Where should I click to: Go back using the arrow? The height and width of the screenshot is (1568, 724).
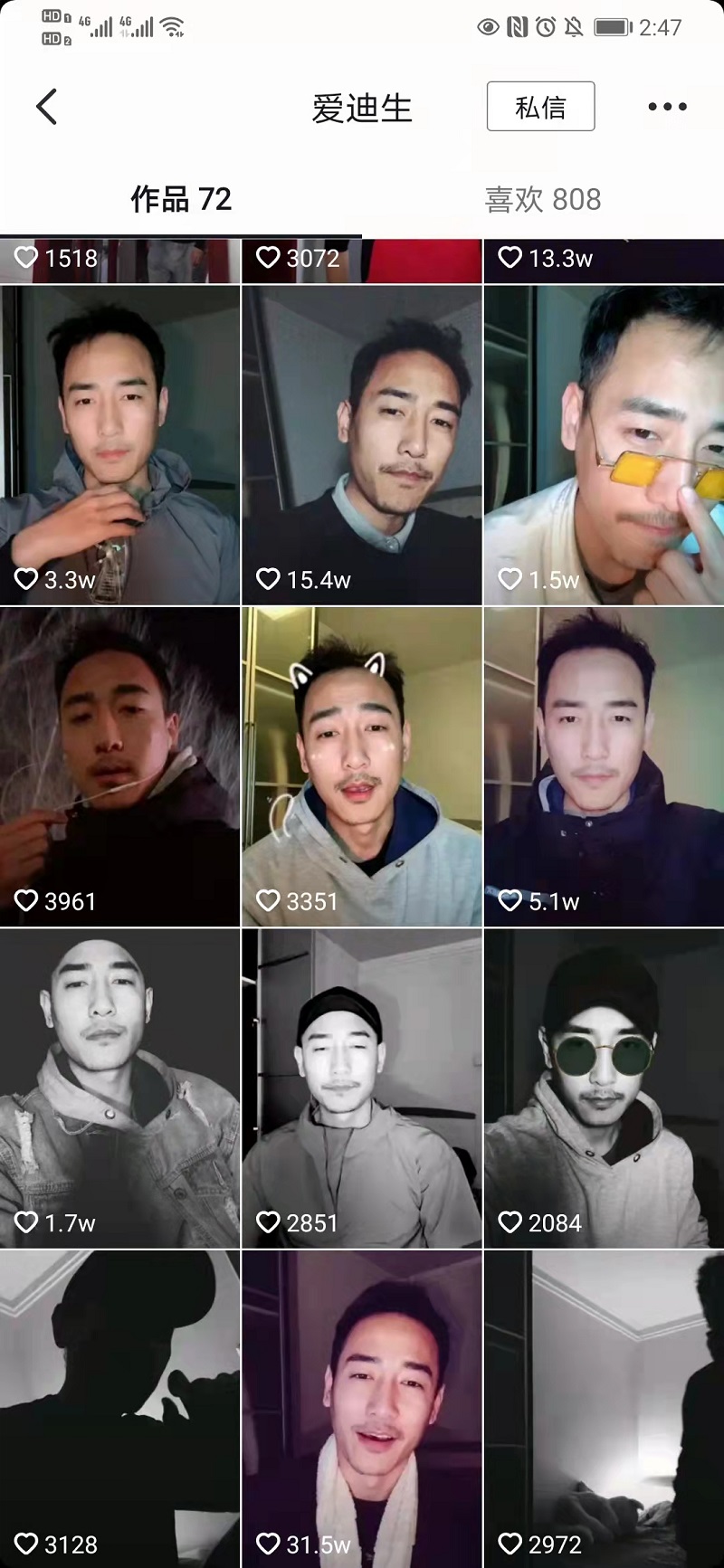tap(47, 107)
